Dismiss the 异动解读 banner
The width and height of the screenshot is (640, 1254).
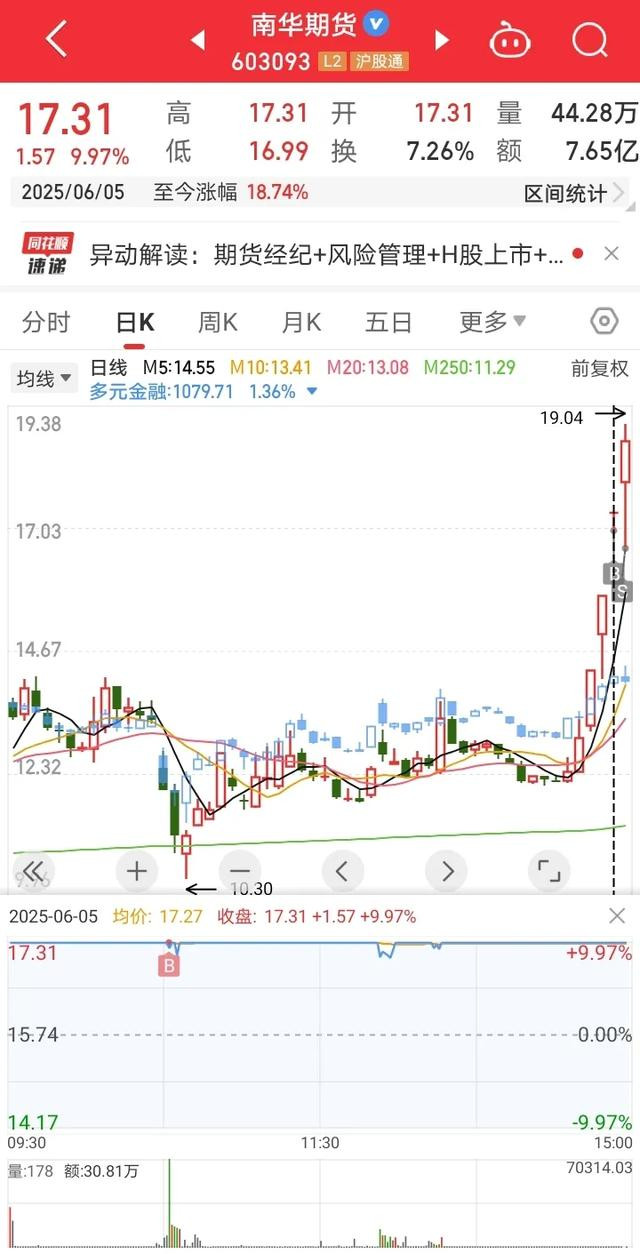(x=611, y=254)
